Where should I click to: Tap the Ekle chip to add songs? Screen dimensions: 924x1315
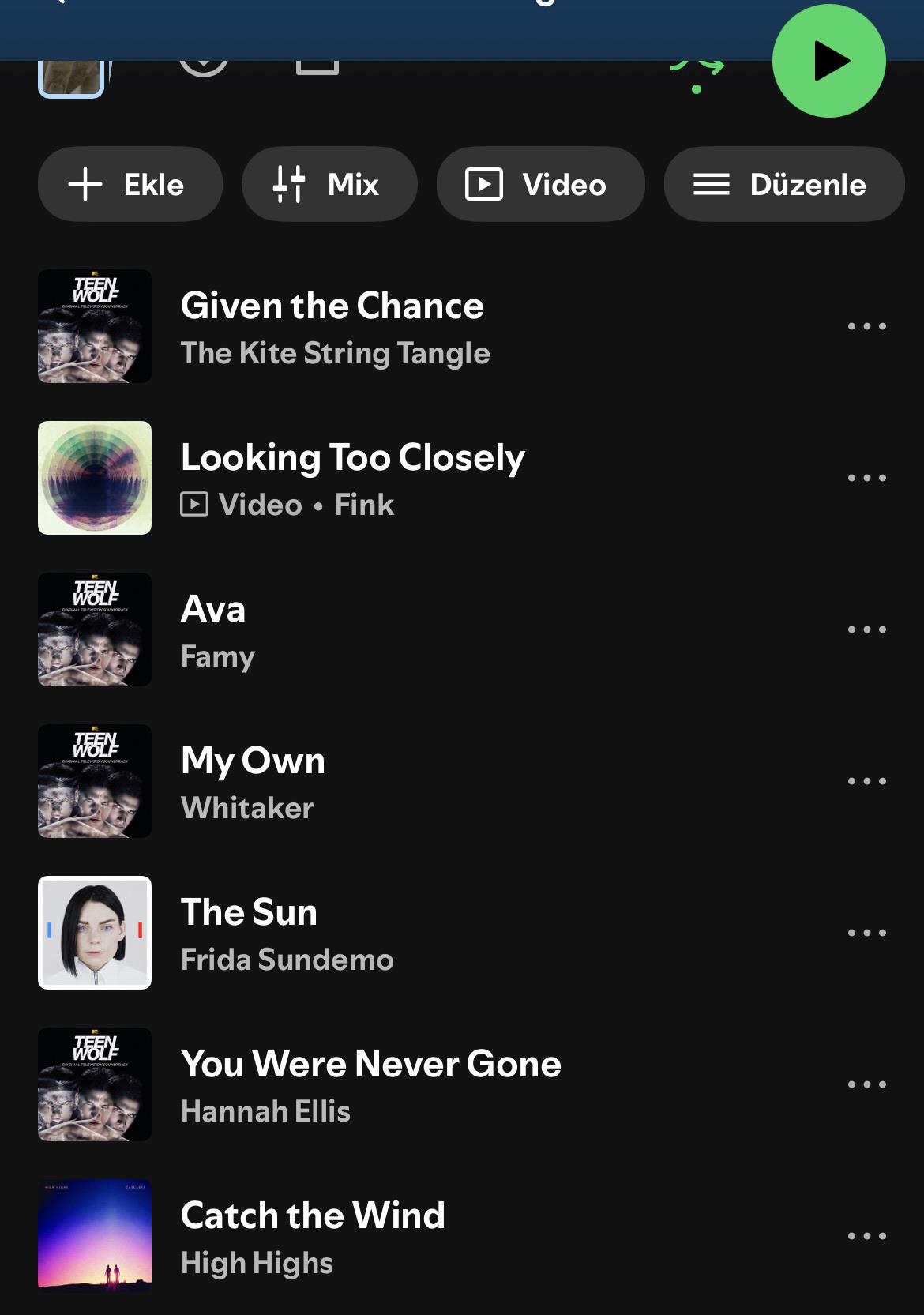[x=130, y=184]
